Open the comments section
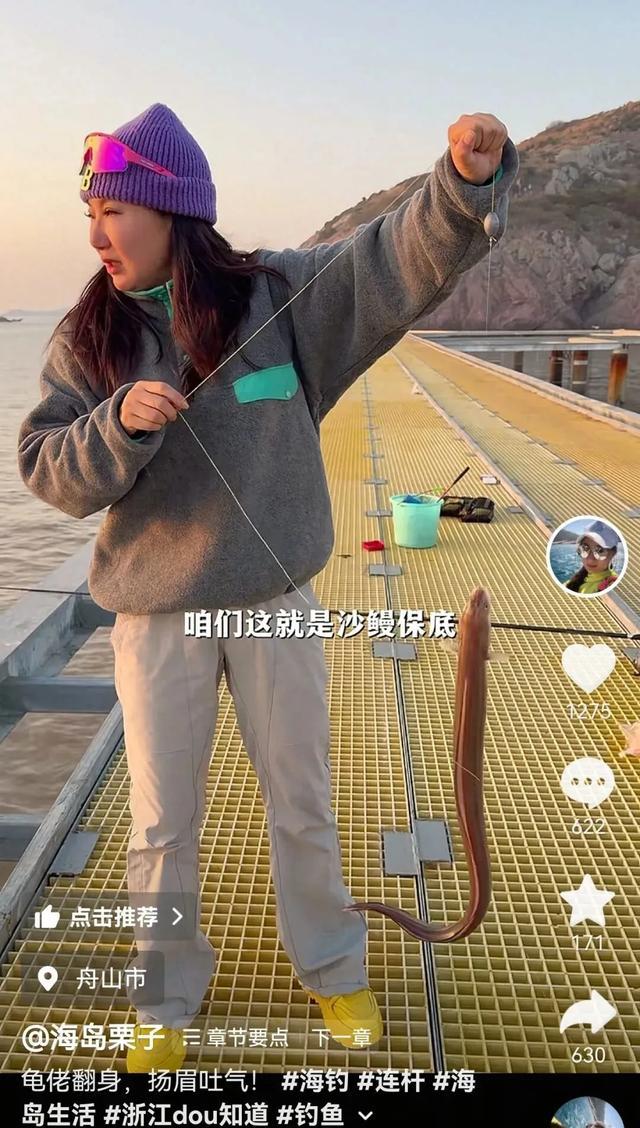 click(x=588, y=782)
